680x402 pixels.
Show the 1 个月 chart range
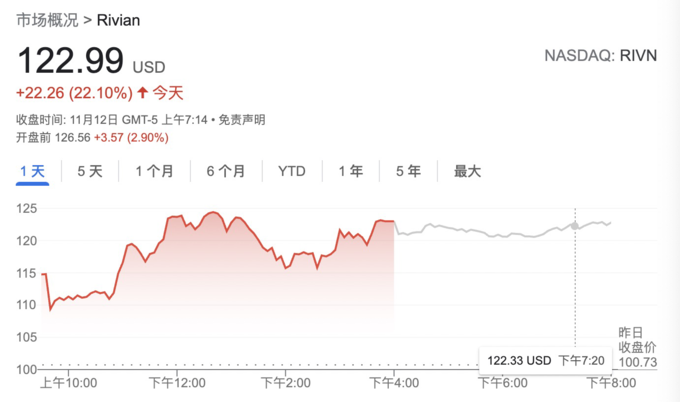coord(154,171)
